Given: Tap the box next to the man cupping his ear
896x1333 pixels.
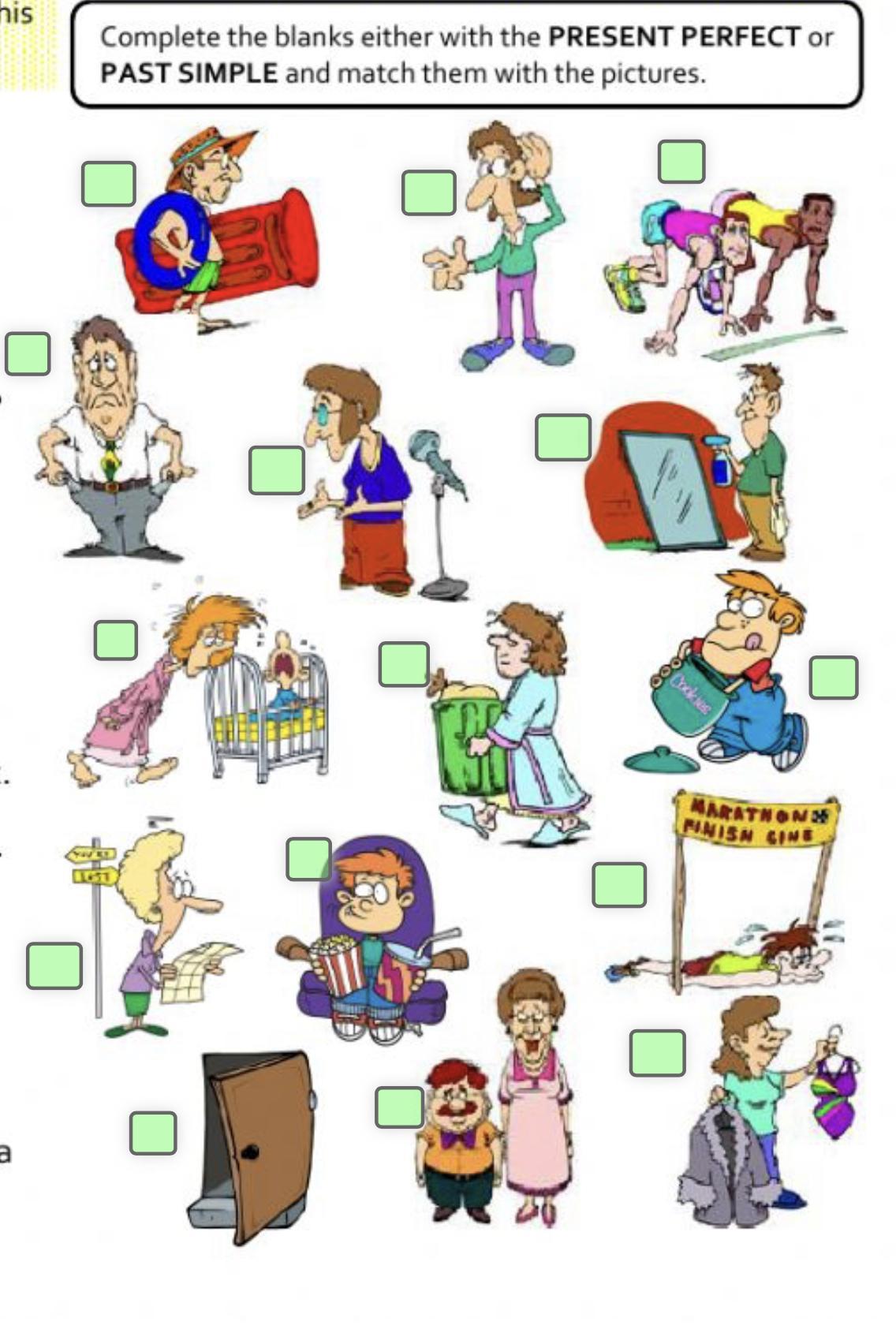Looking at the screenshot, I should pyautogui.click(x=428, y=192).
